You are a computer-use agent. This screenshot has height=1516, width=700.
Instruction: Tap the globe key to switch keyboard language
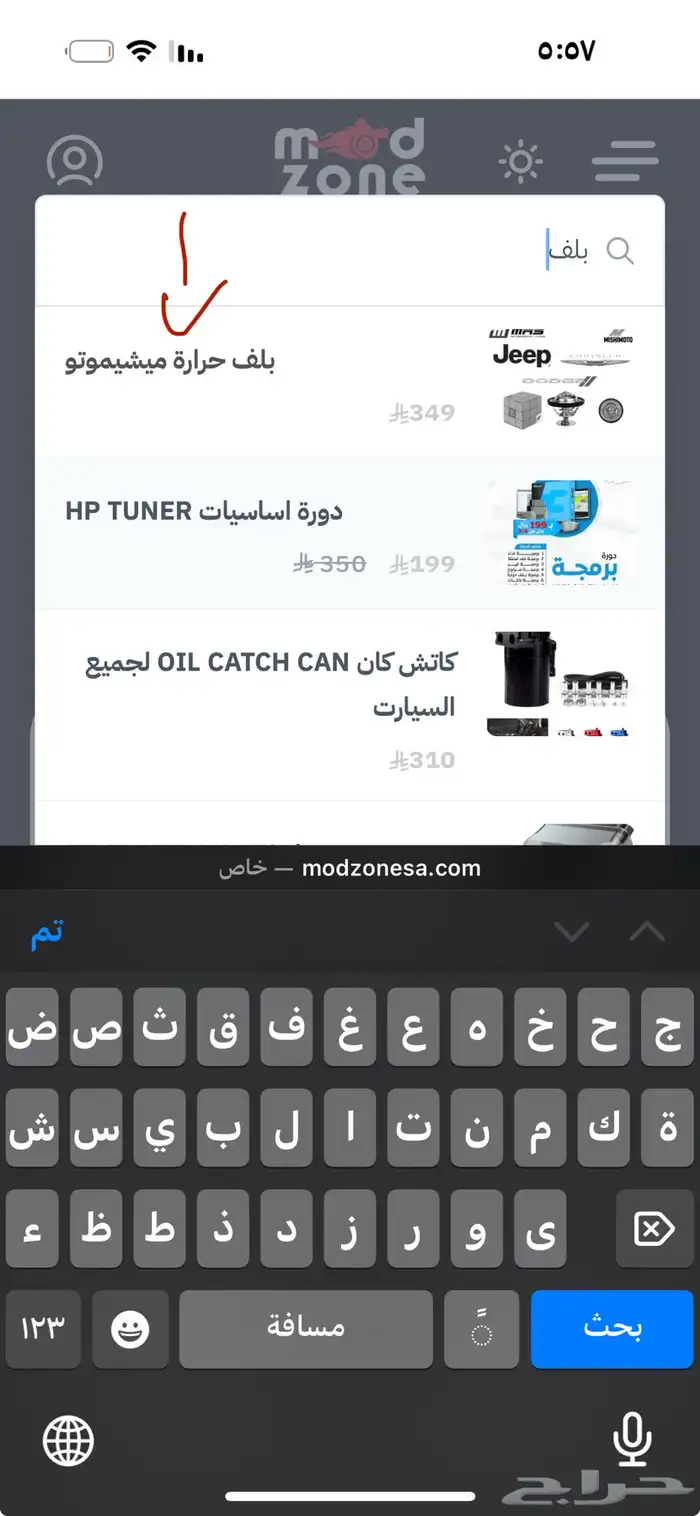(68, 1441)
